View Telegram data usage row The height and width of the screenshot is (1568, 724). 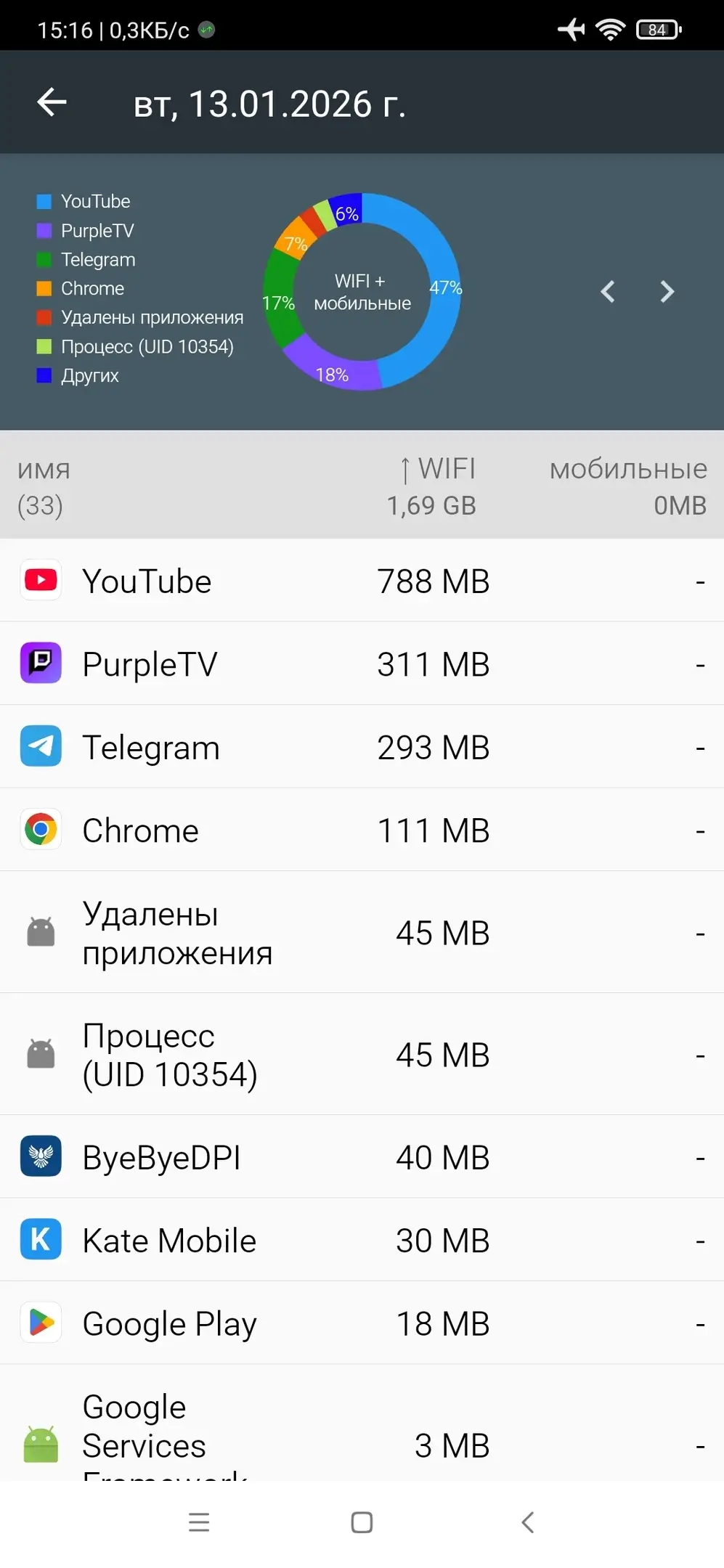pyautogui.click(x=362, y=747)
